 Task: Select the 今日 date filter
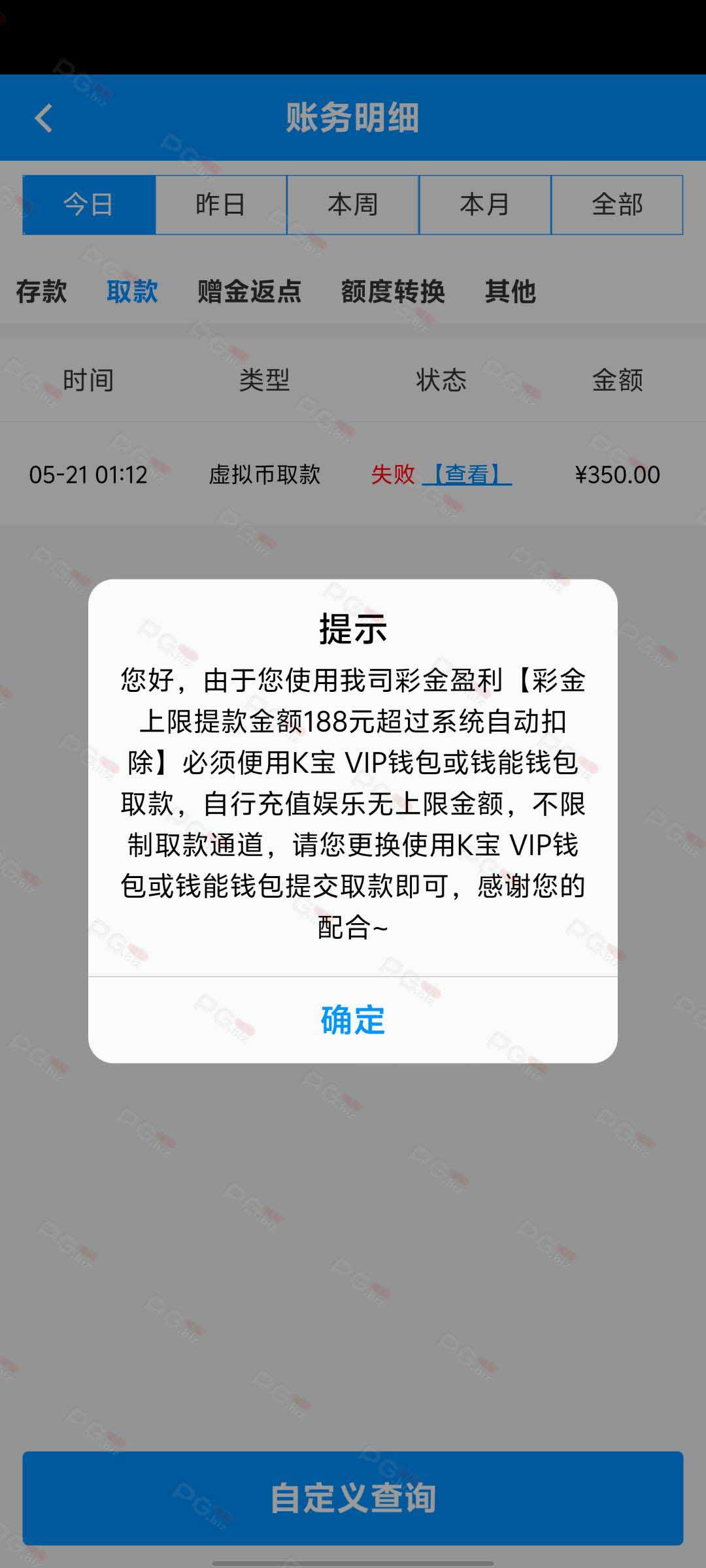coord(89,204)
